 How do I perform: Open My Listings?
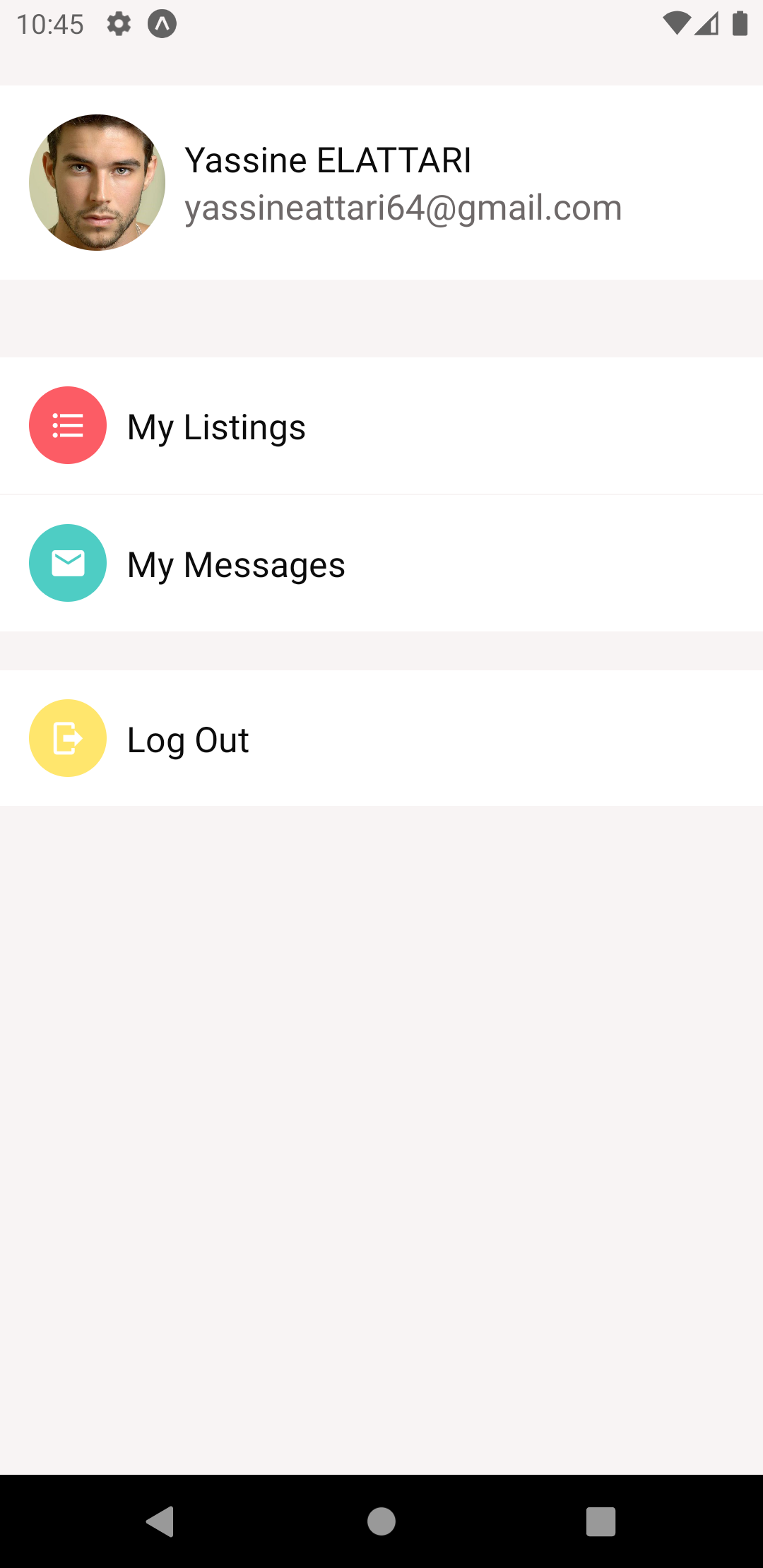(381, 425)
